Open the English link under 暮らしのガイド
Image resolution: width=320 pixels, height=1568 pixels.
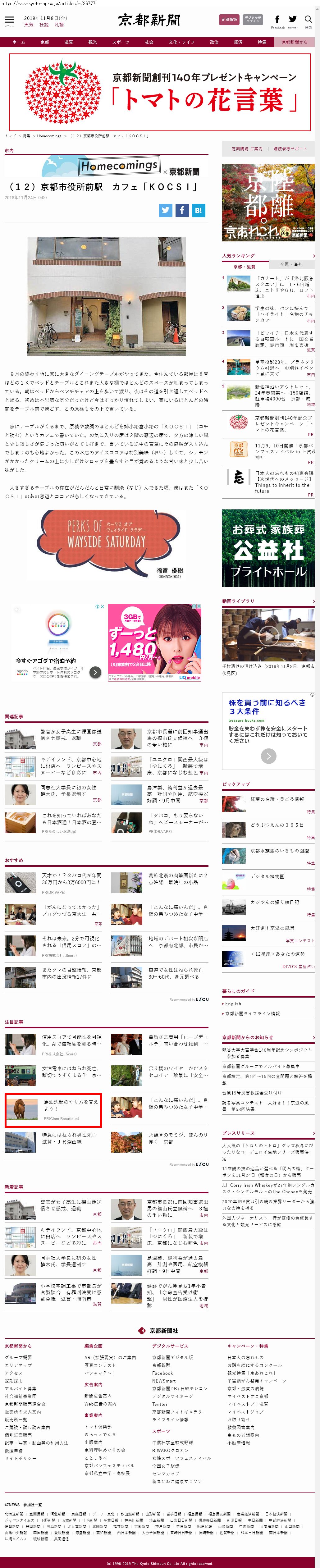(x=234, y=1004)
